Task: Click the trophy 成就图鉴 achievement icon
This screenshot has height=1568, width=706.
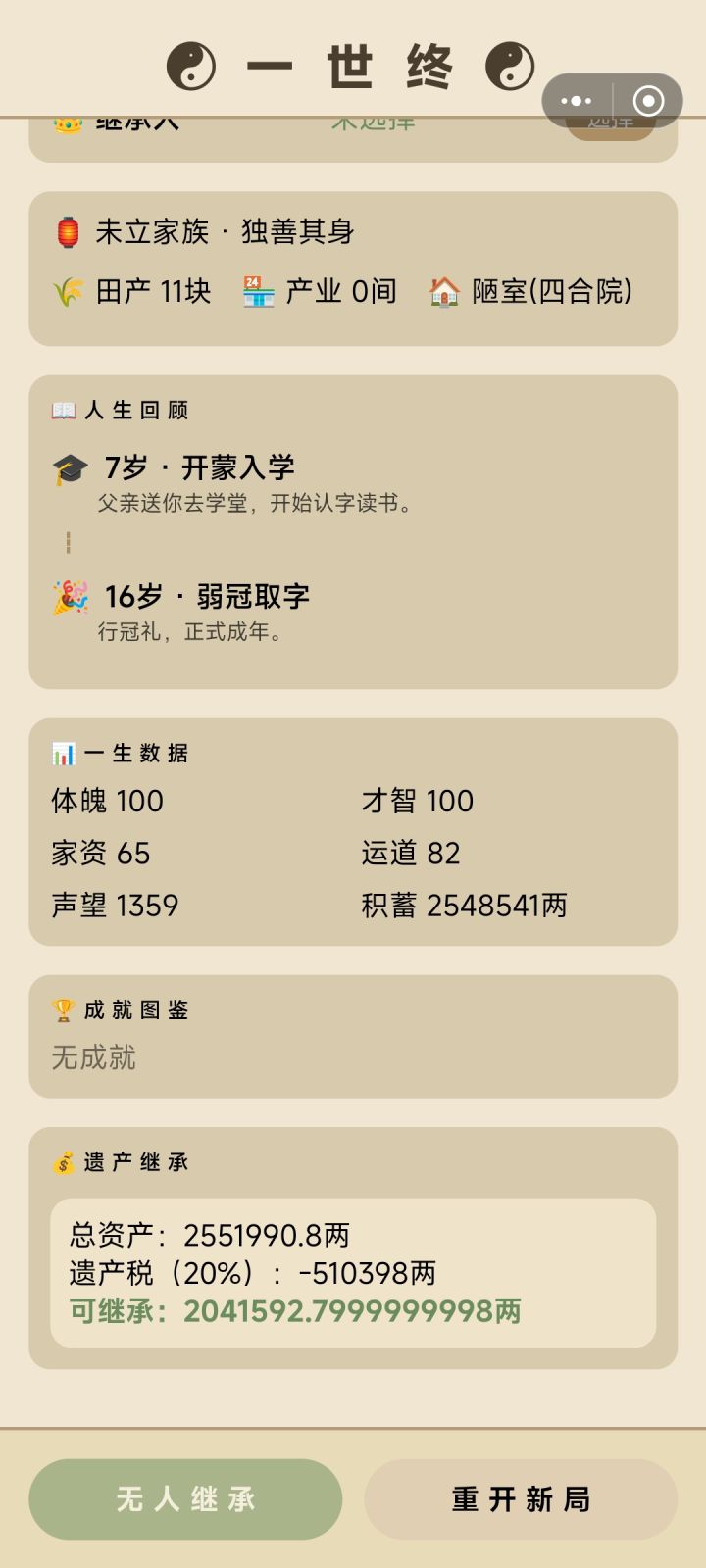Action: tap(64, 1007)
